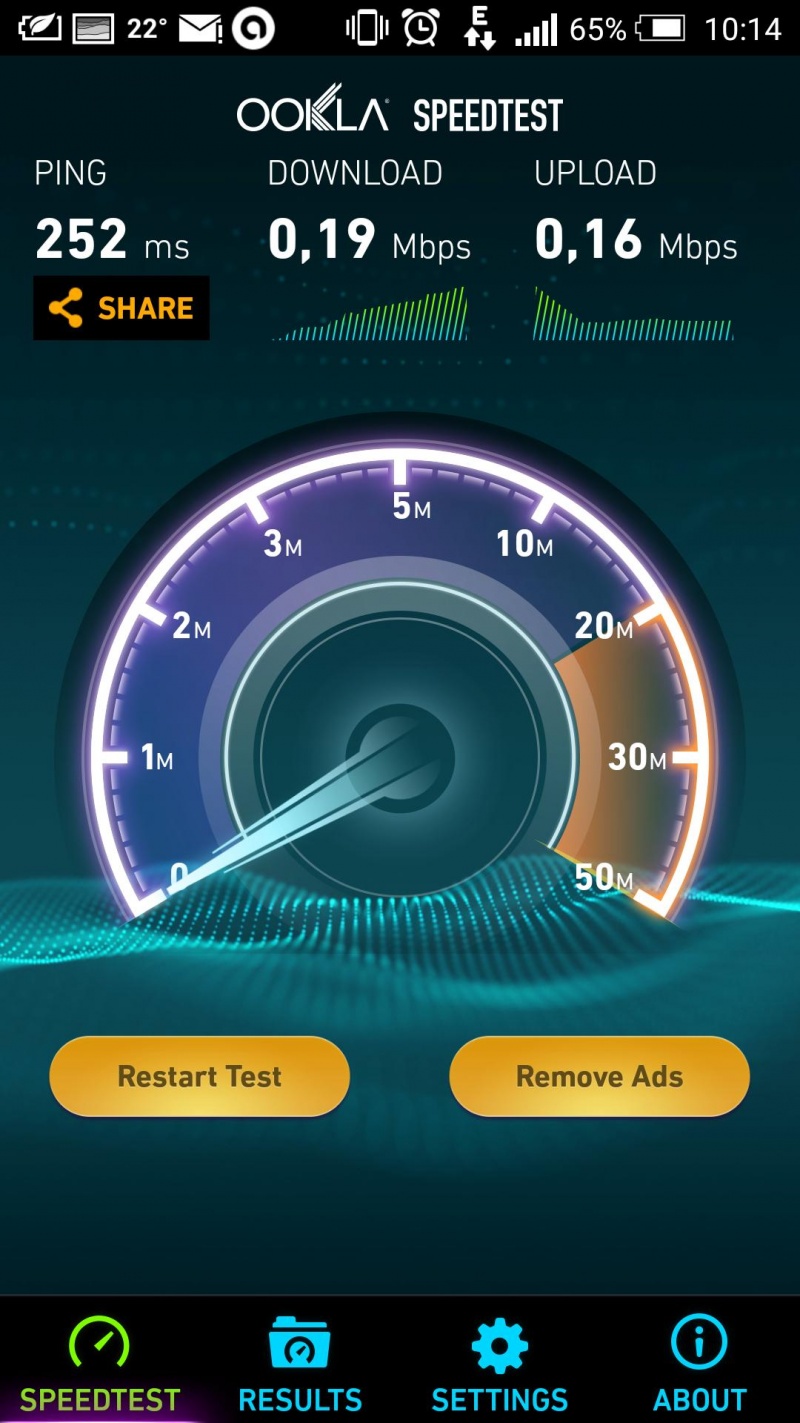Switch to the Speedtest tab

pos(100,1362)
